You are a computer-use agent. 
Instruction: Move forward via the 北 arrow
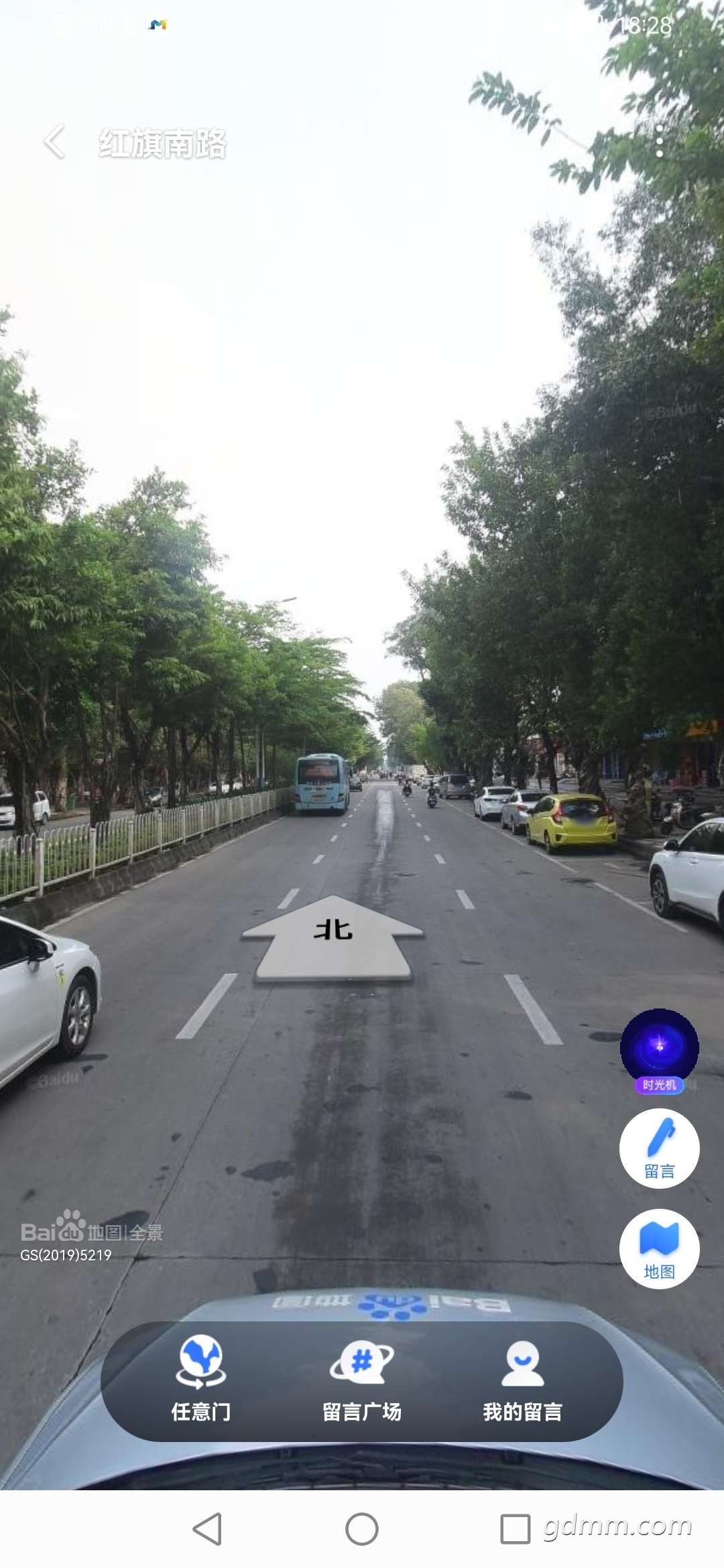[x=333, y=937]
